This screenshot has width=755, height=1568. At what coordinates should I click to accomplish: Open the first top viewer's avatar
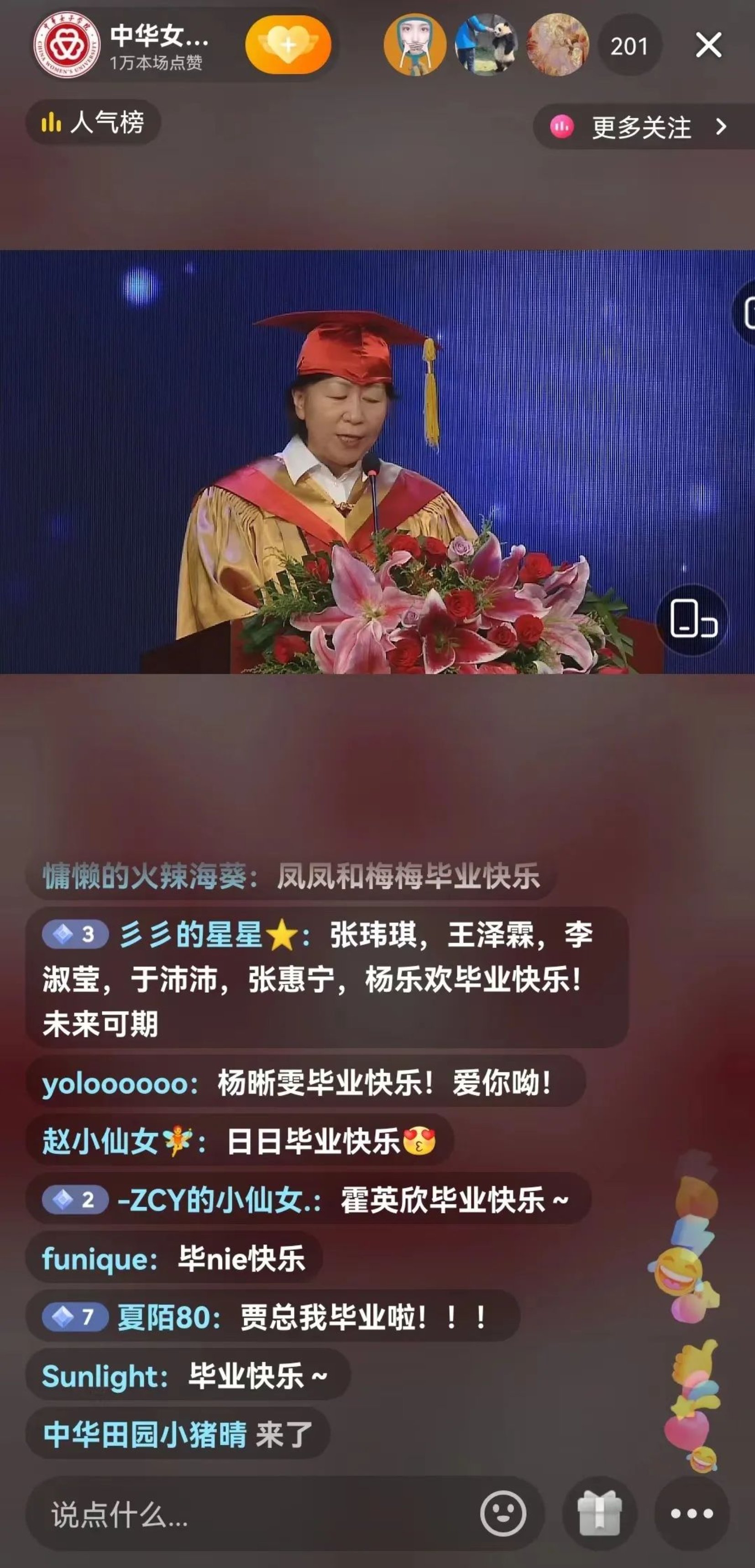pos(414,46)
